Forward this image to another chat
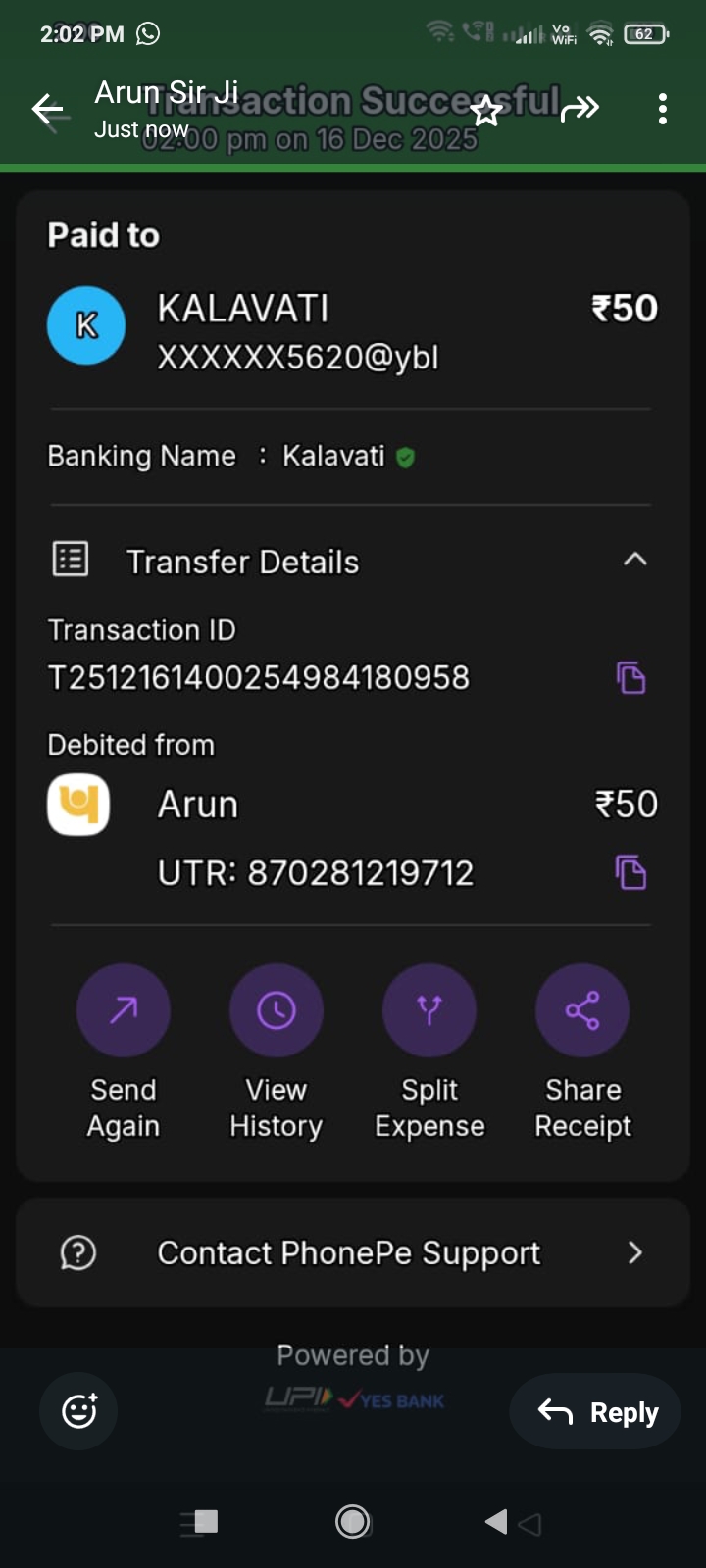 point(580,109)
